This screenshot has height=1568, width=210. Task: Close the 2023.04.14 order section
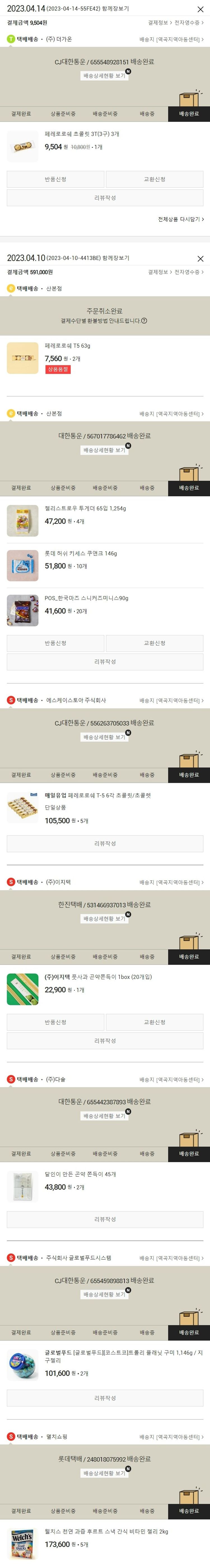click(200, 10)
